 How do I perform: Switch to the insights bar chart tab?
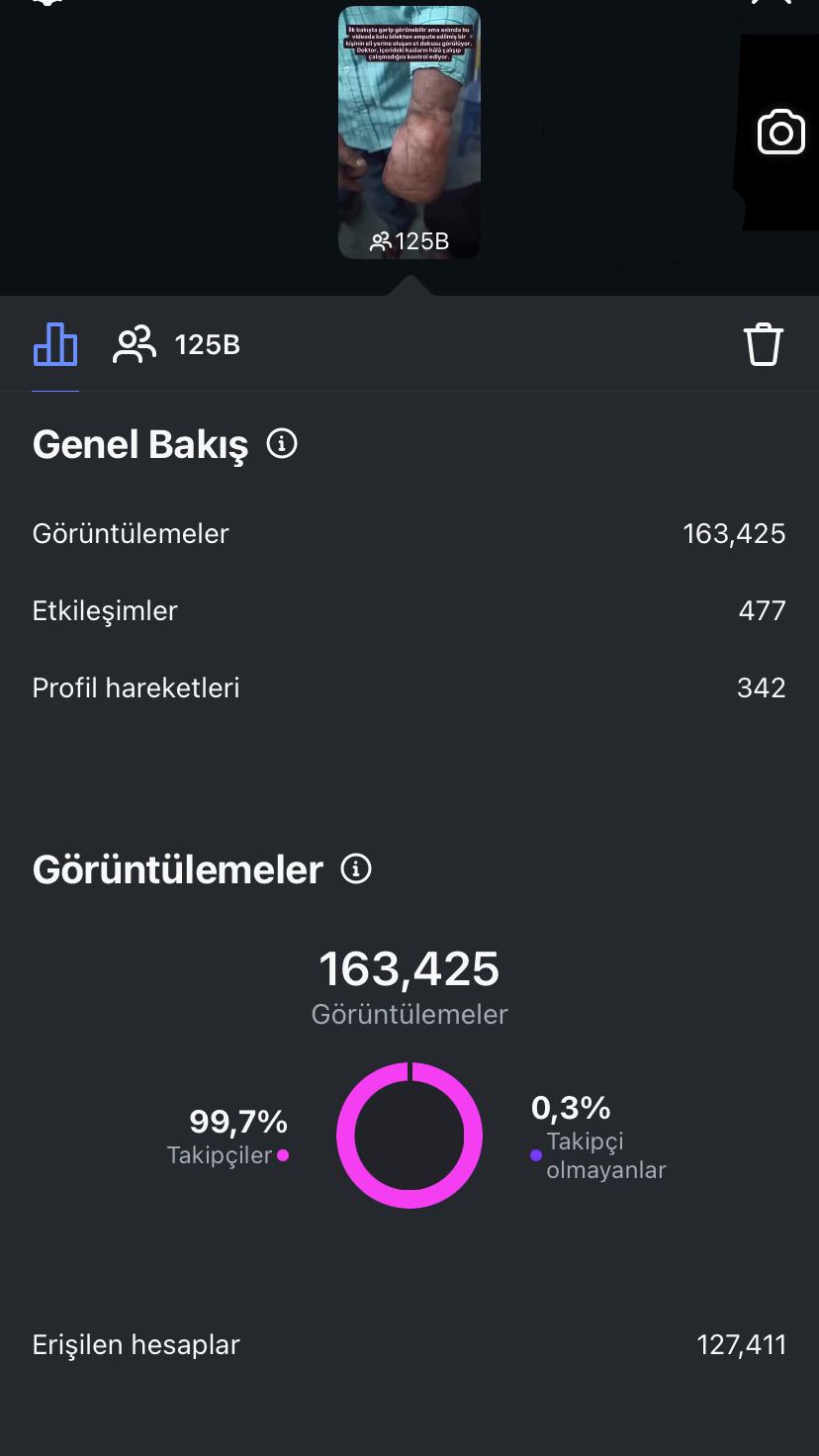pyautogui.click(x=55, y=344)
